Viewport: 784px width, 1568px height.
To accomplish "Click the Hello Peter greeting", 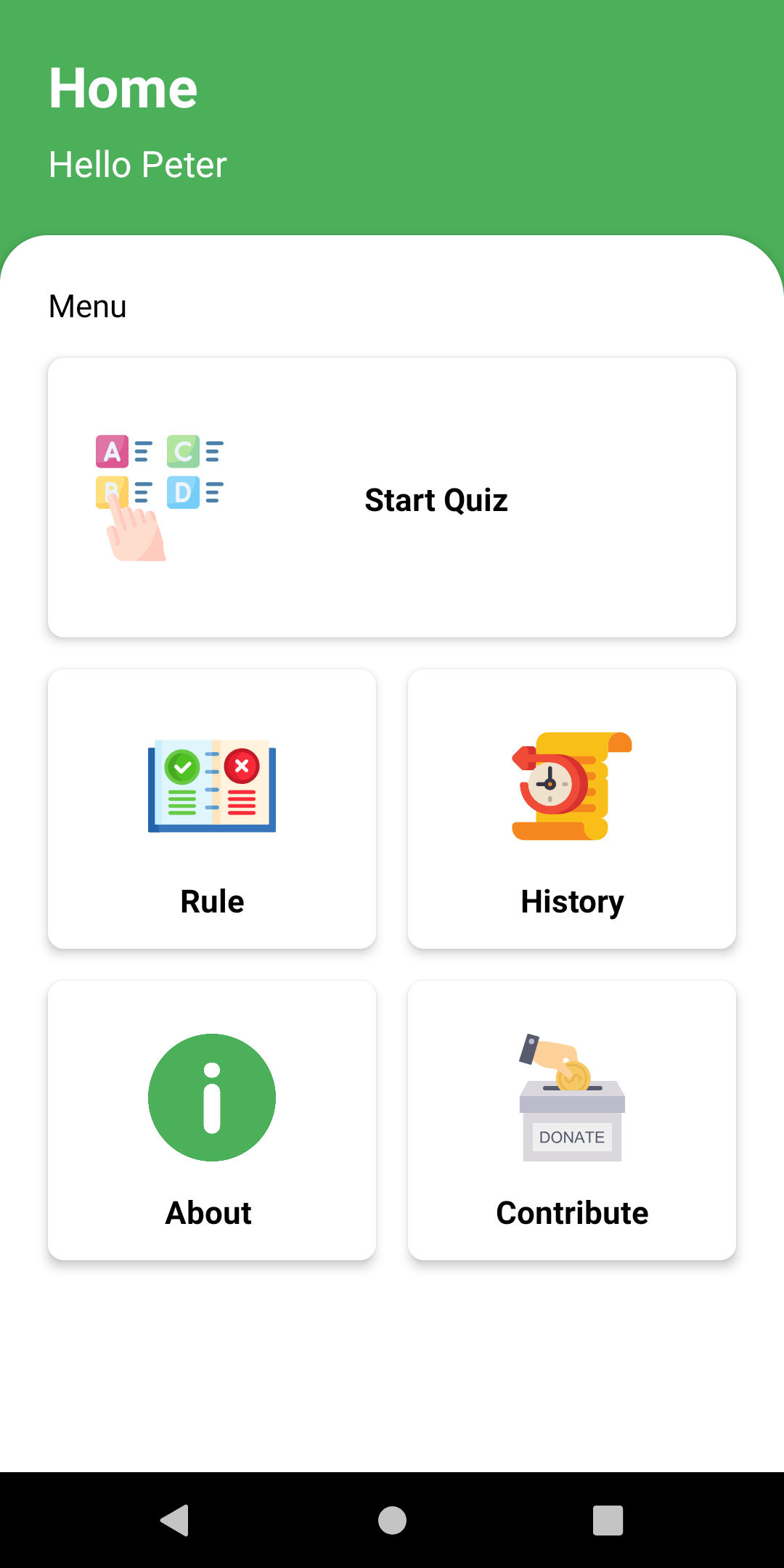I will pyautogui.click(x=137, y=164).
